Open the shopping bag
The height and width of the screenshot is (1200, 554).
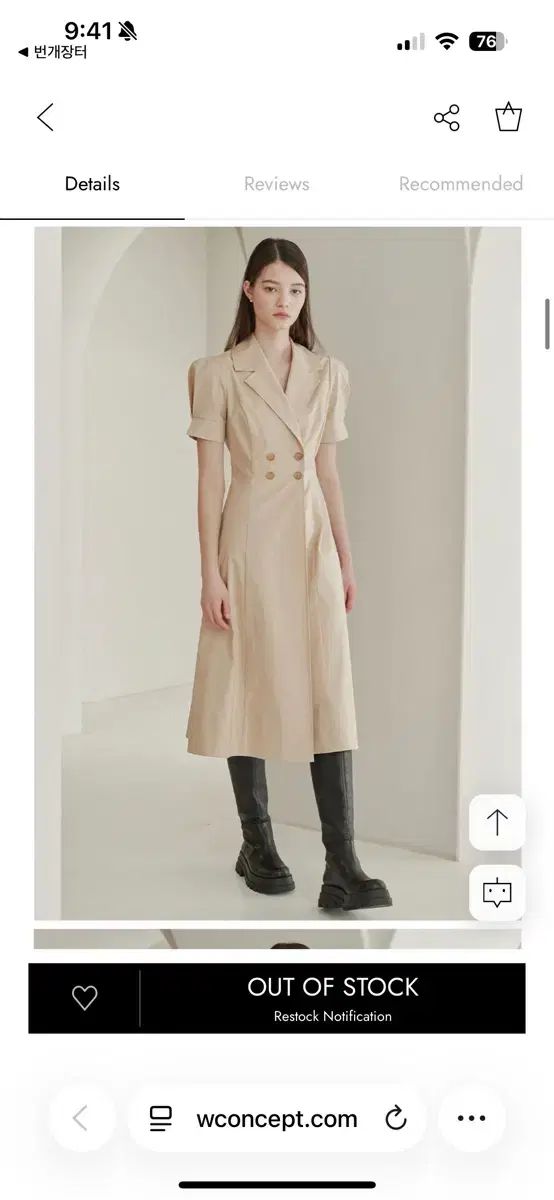tap(509, 117)
